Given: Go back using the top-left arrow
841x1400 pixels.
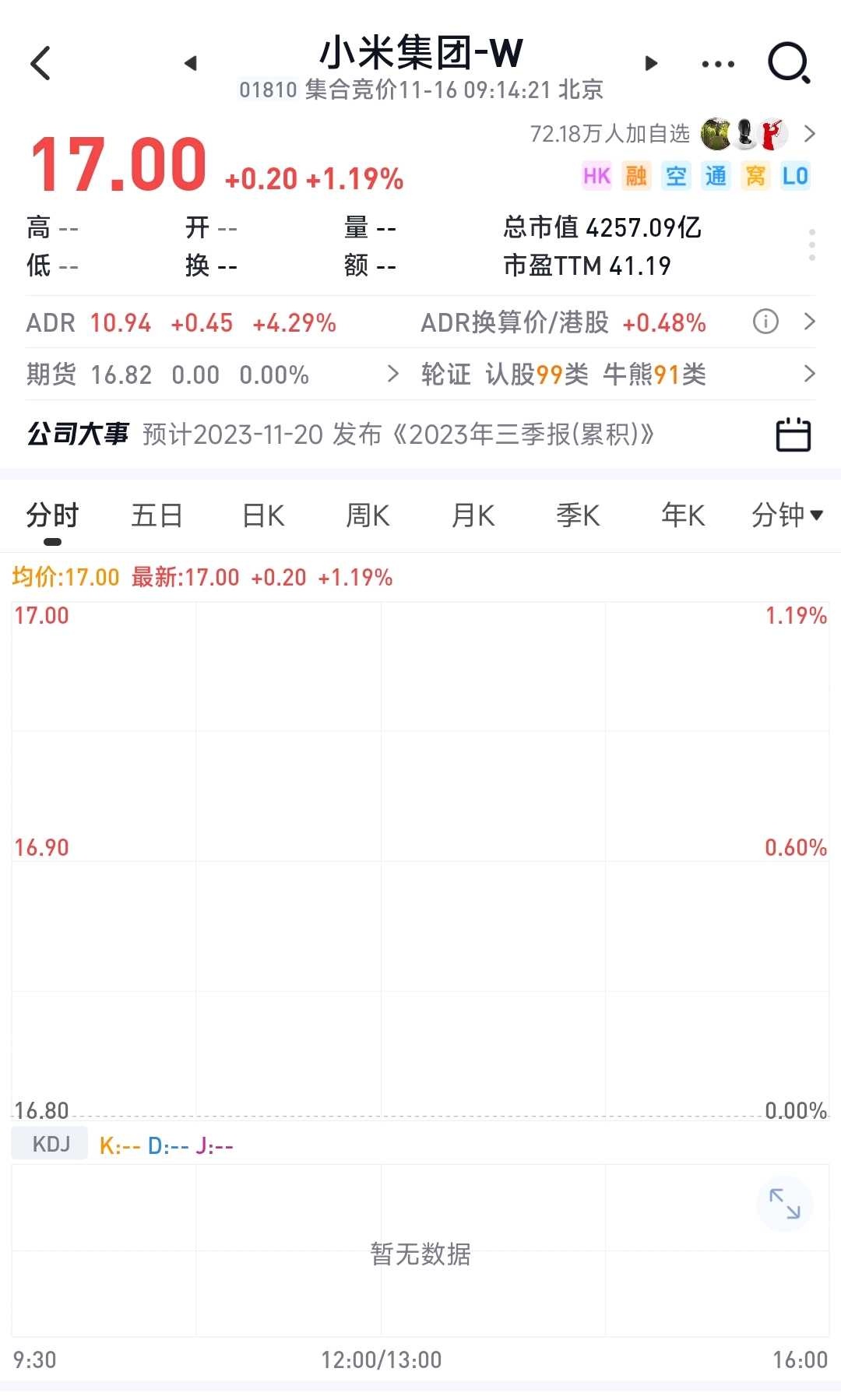Looking at the screenshot, I should (x=40, y=63).
